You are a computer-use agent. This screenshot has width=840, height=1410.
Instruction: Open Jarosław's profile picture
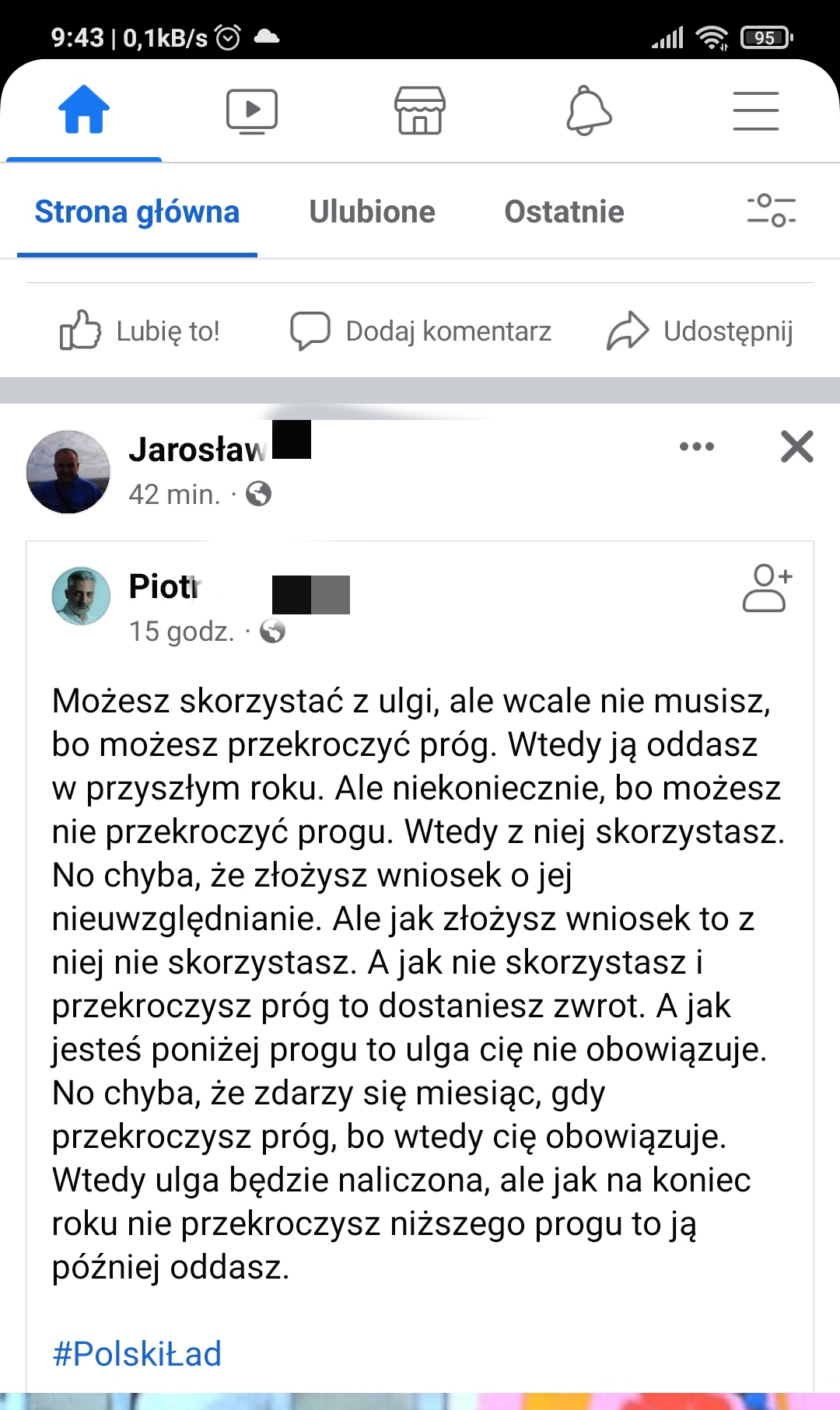tap(68, 471)
